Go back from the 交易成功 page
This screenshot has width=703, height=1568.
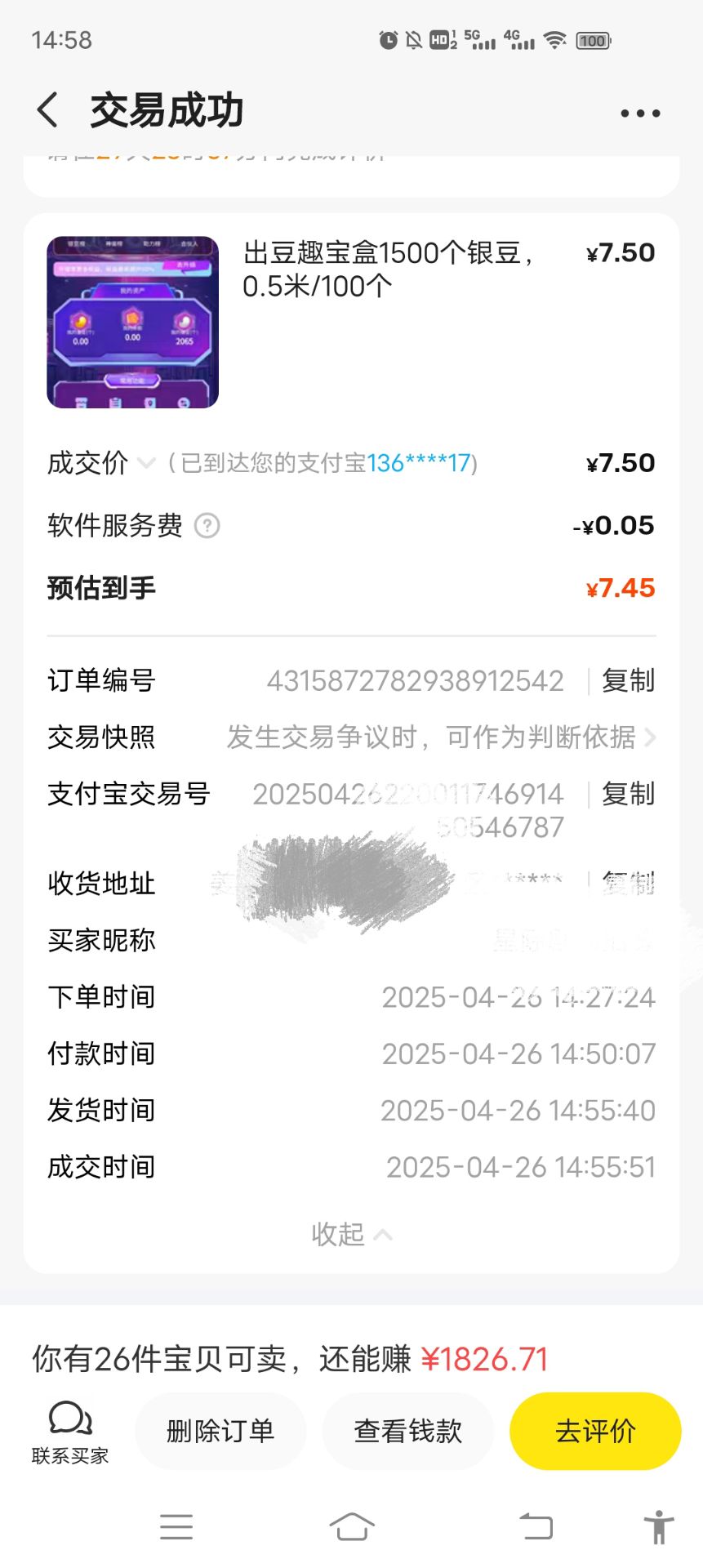tap(47, 109)
